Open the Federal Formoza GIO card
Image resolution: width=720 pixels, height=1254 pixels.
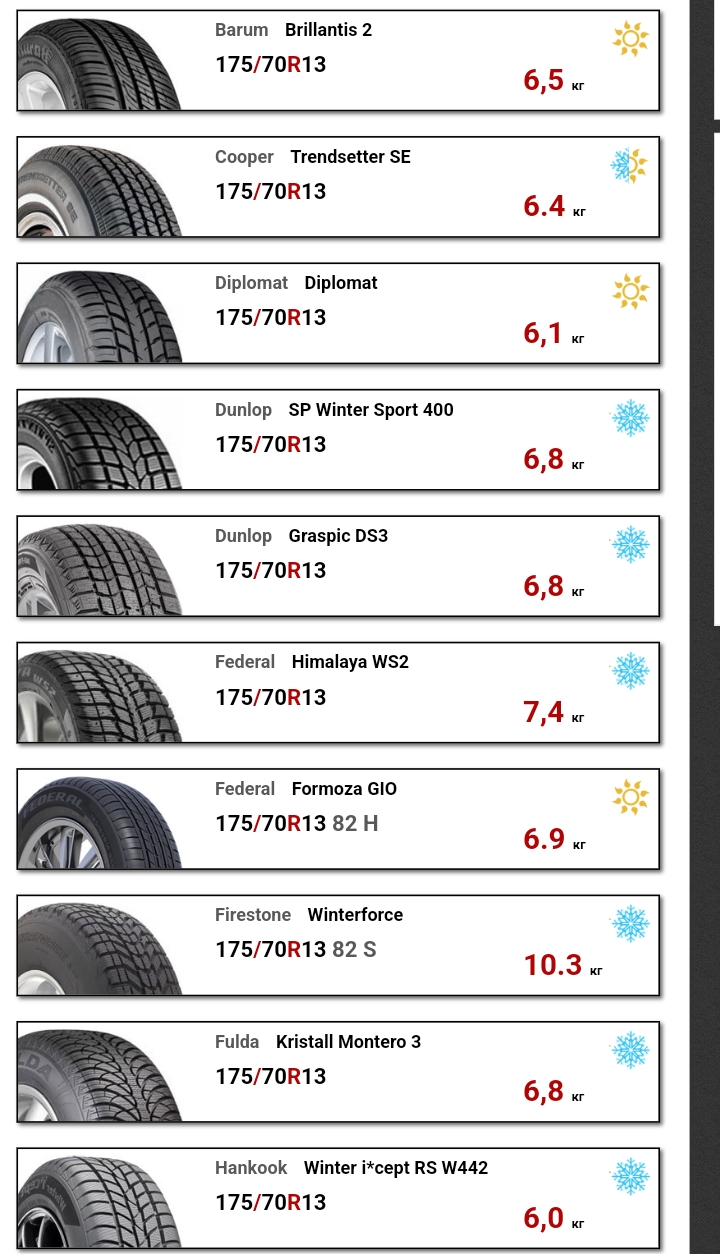[x=338, y=819]
